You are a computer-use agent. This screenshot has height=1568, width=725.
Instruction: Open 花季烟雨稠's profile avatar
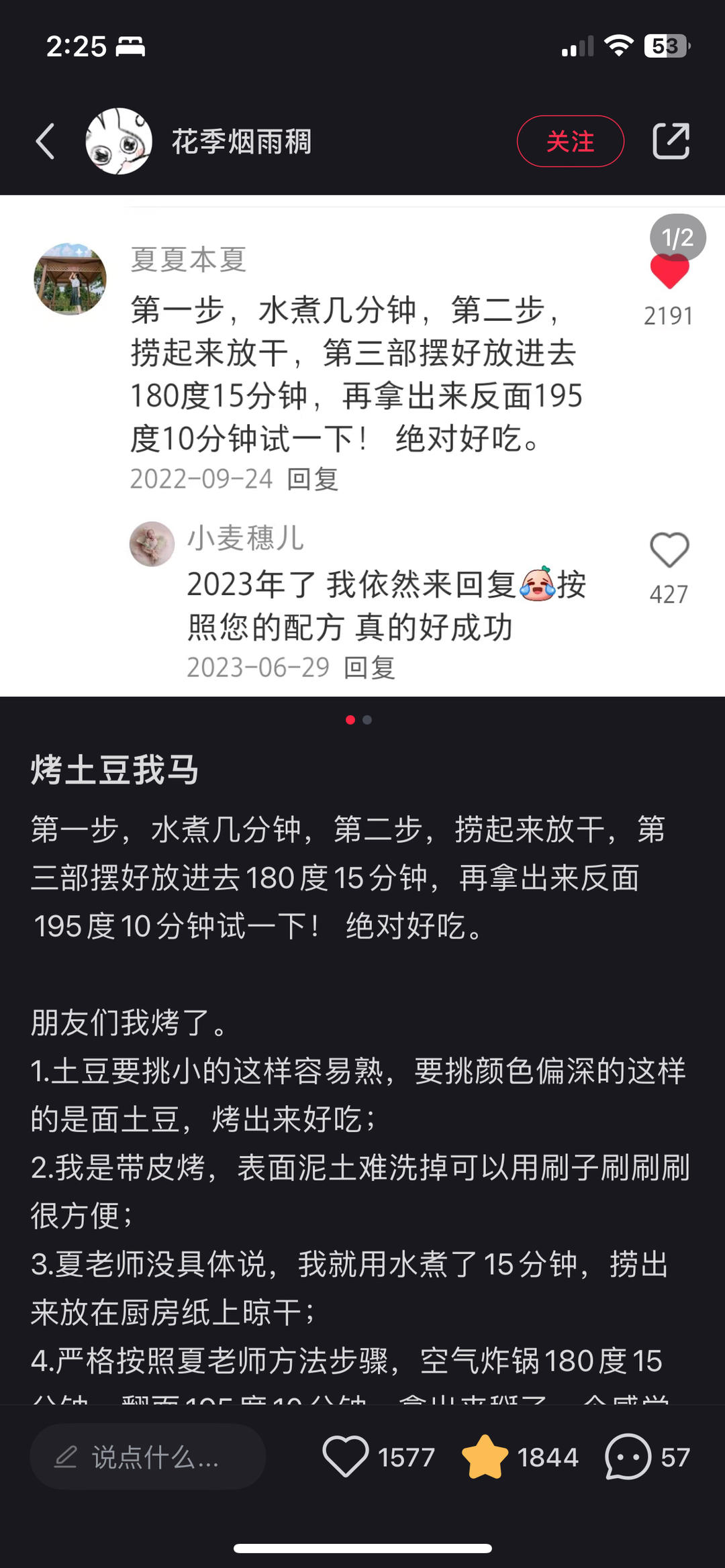[119, 142]
